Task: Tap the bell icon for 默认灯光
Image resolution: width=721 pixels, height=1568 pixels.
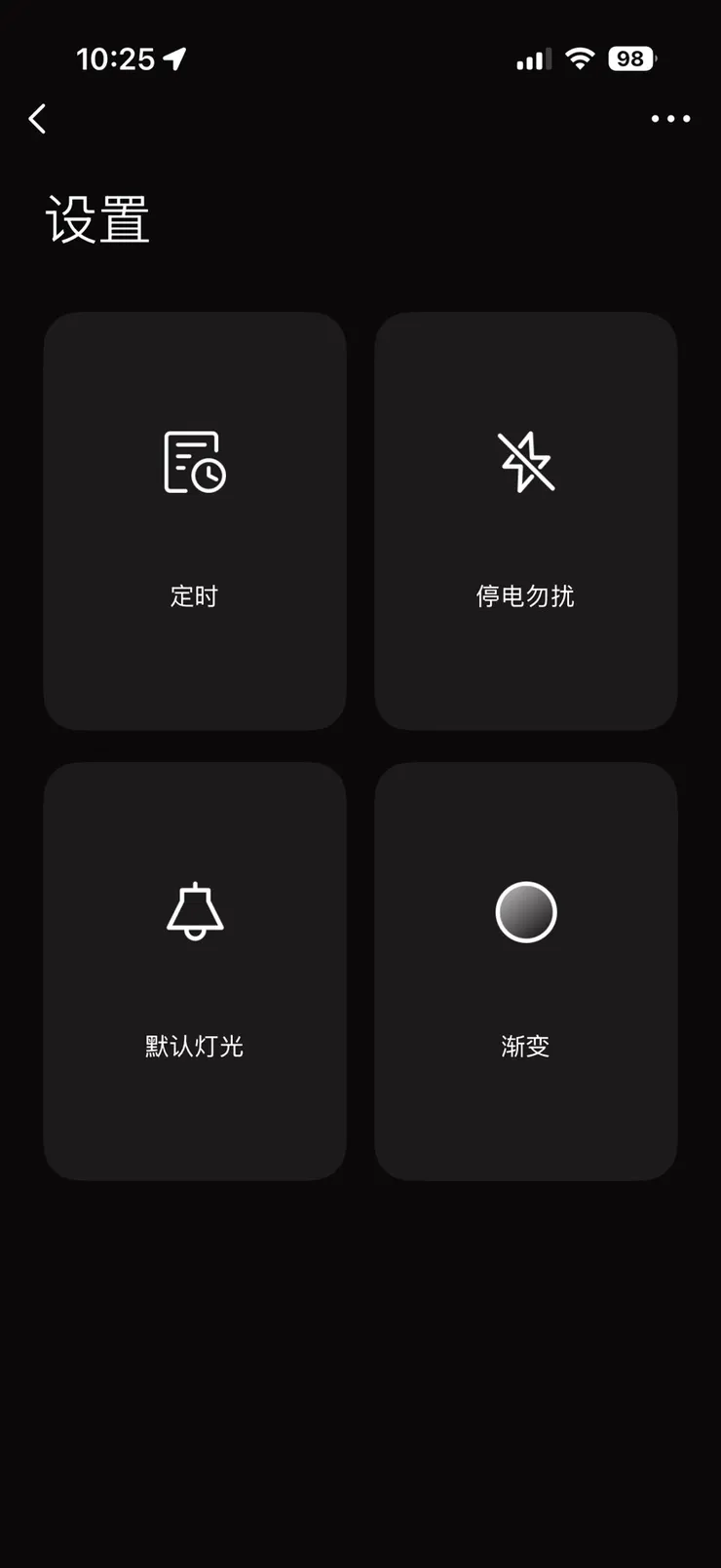Action: point(194,912)
